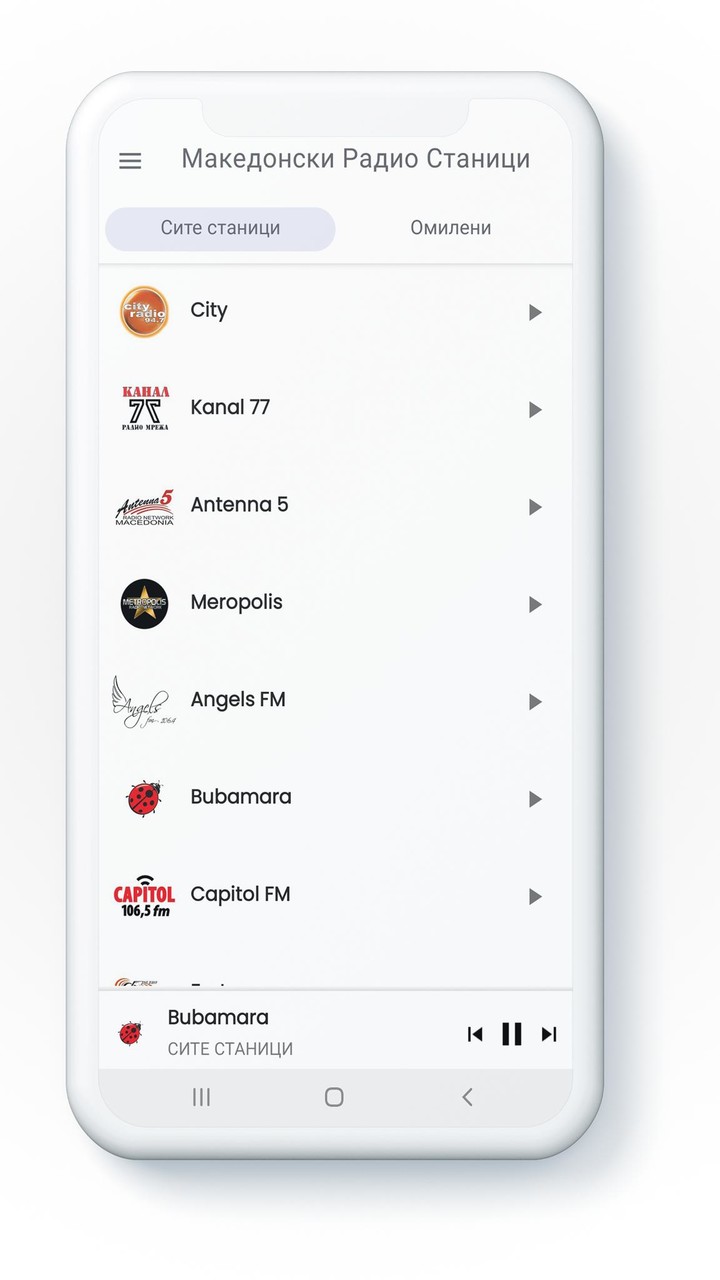Image resolution: width=720 pixels, height=1280 pixels.
Task: Click the Antenna 5 Radio Network logo
Action: 142,505
